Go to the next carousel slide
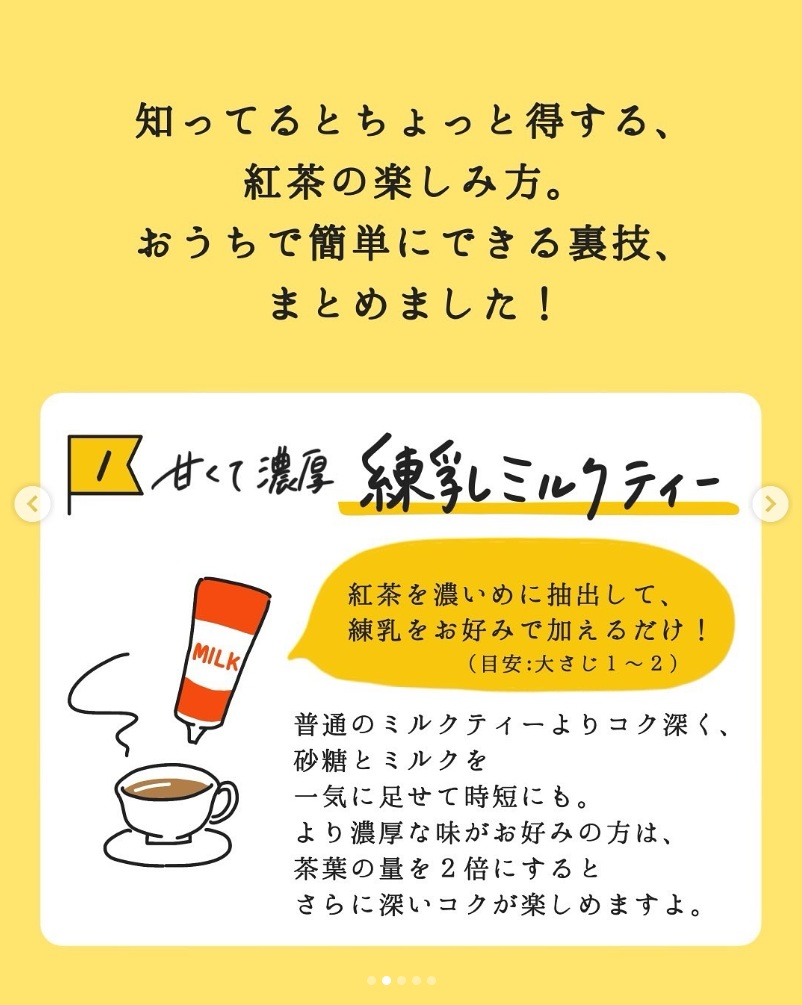Viewport: 802px width, 1005px height. 769,504
